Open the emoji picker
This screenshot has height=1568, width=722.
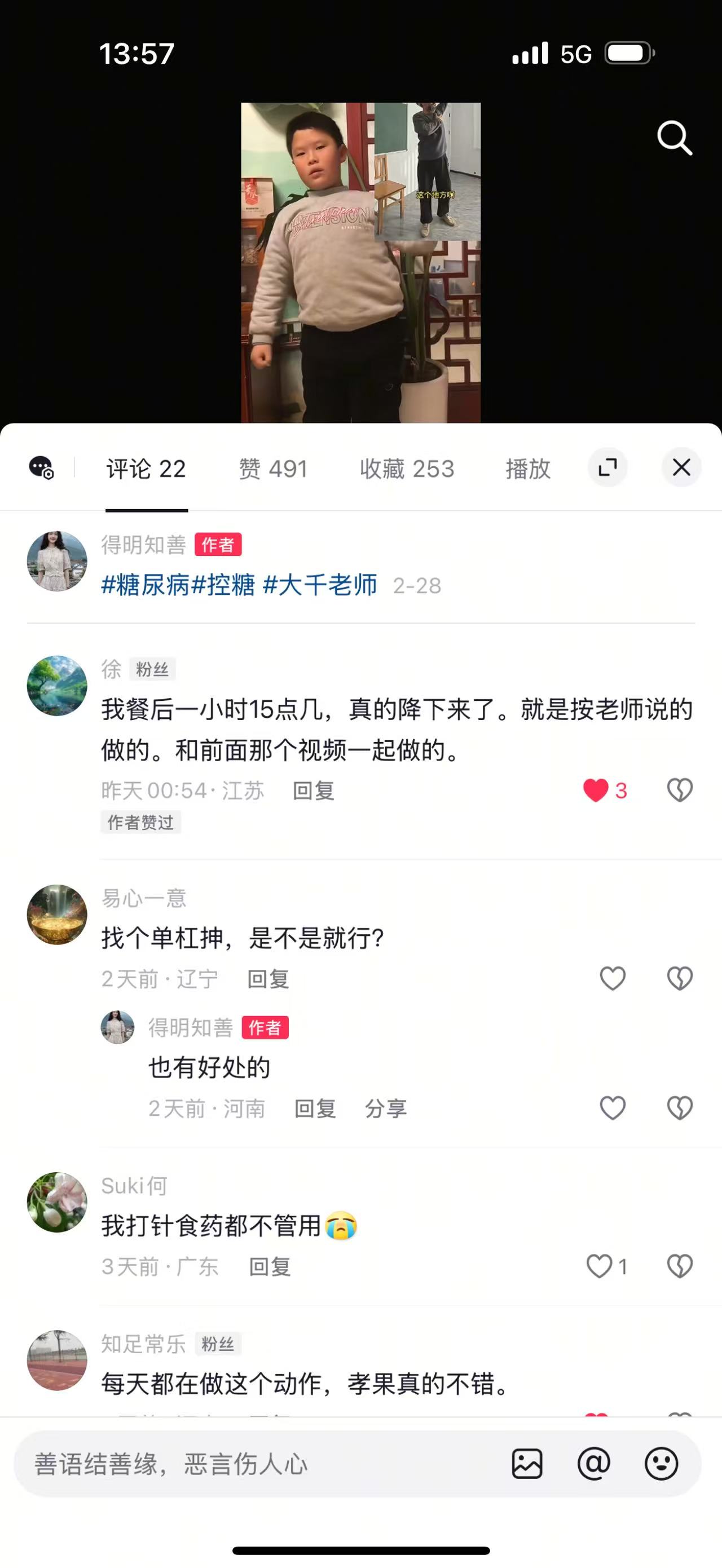[661, 1464]
